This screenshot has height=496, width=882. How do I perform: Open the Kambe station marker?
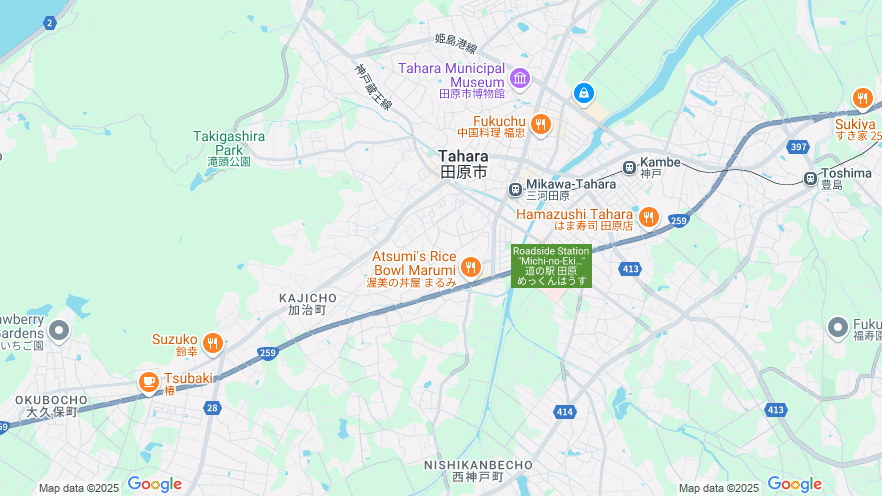click(629, 167)
